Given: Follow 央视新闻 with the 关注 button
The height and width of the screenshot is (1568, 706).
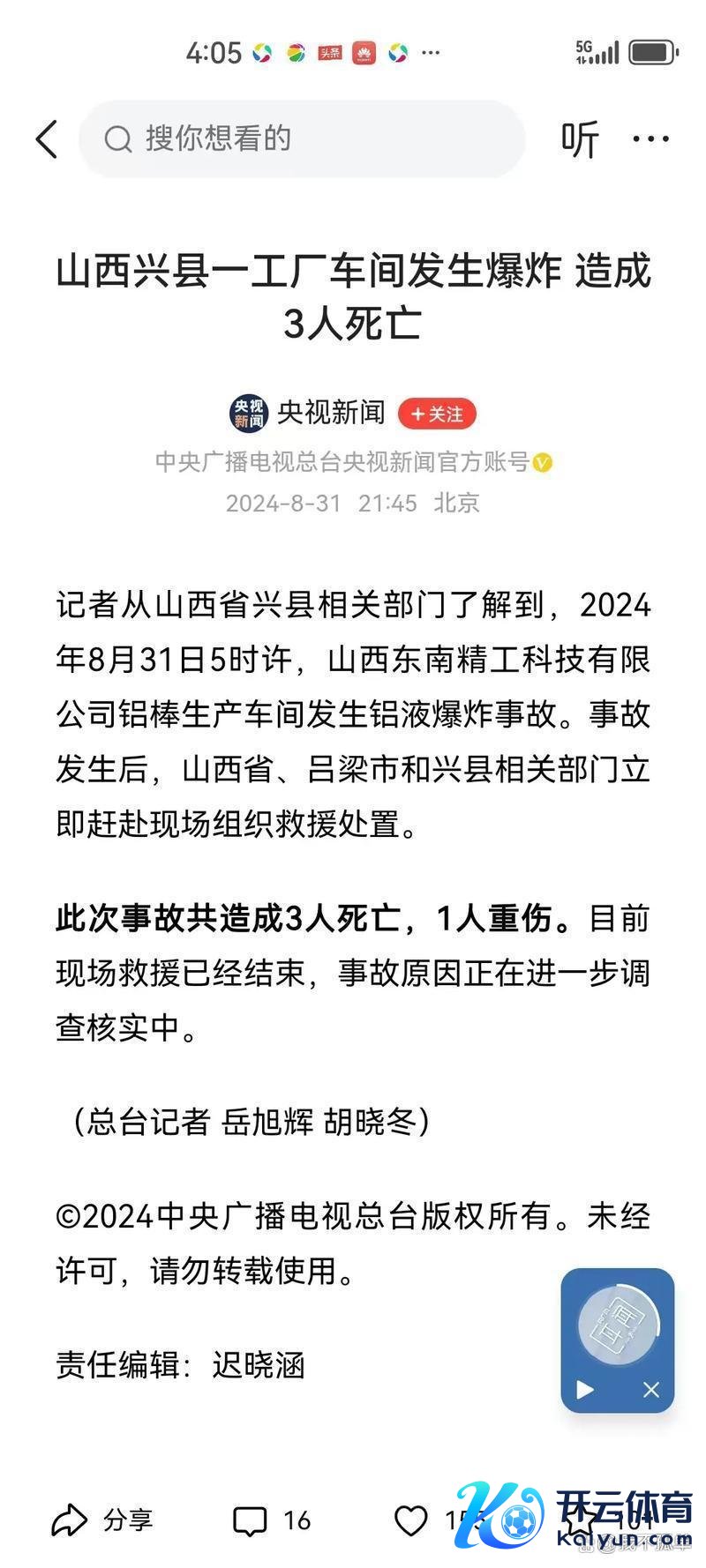Looking at the screenshot, I should pos(437,414).
